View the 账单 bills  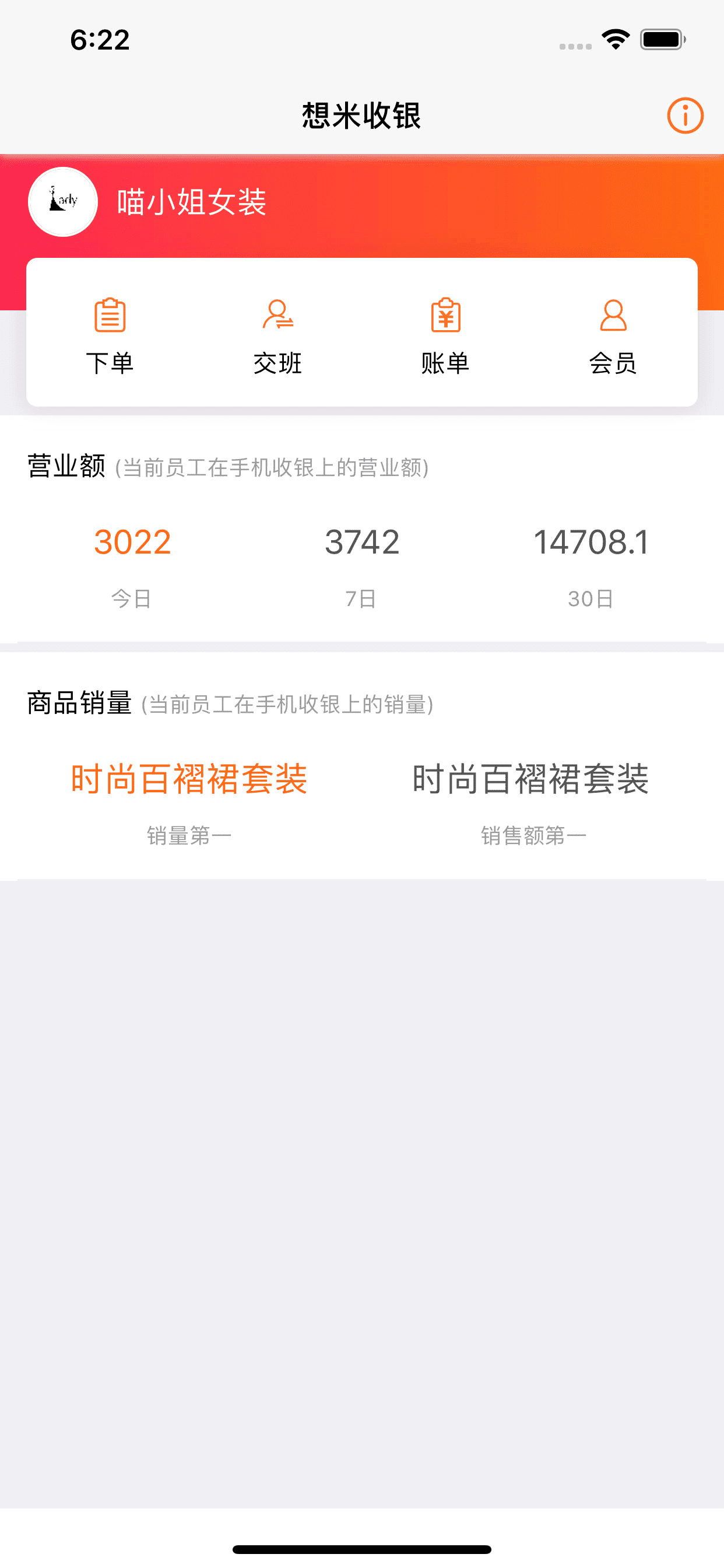[445, 335]
